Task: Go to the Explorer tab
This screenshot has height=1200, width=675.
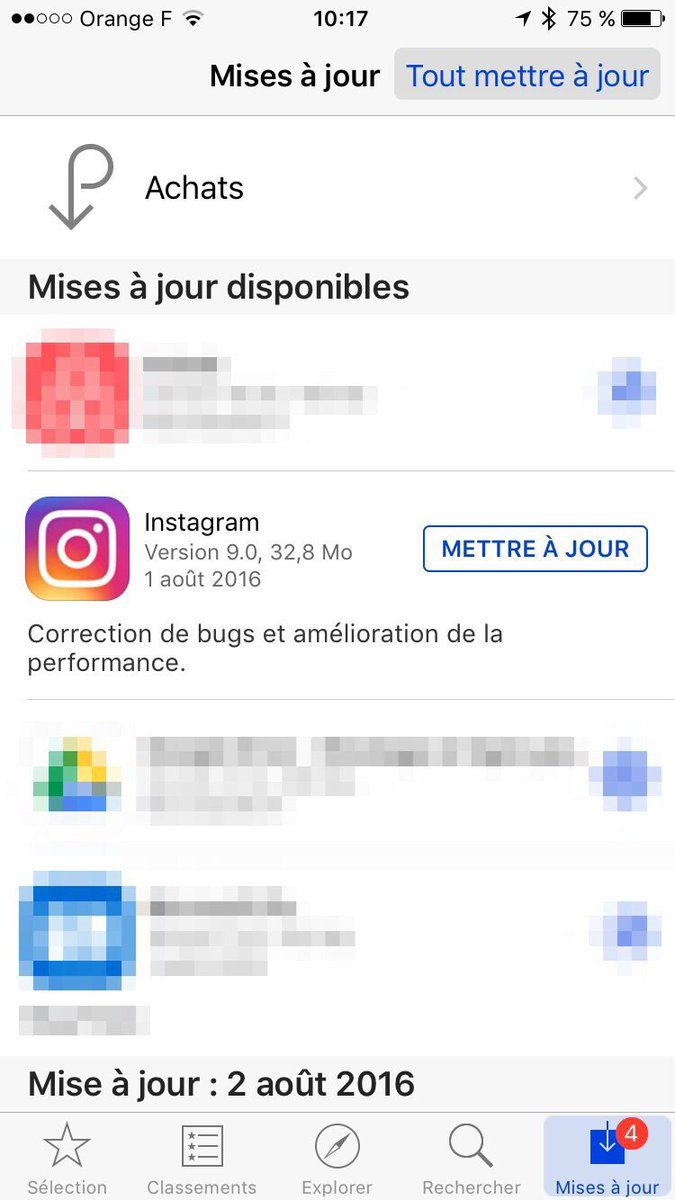Action: click(337, 1158)
